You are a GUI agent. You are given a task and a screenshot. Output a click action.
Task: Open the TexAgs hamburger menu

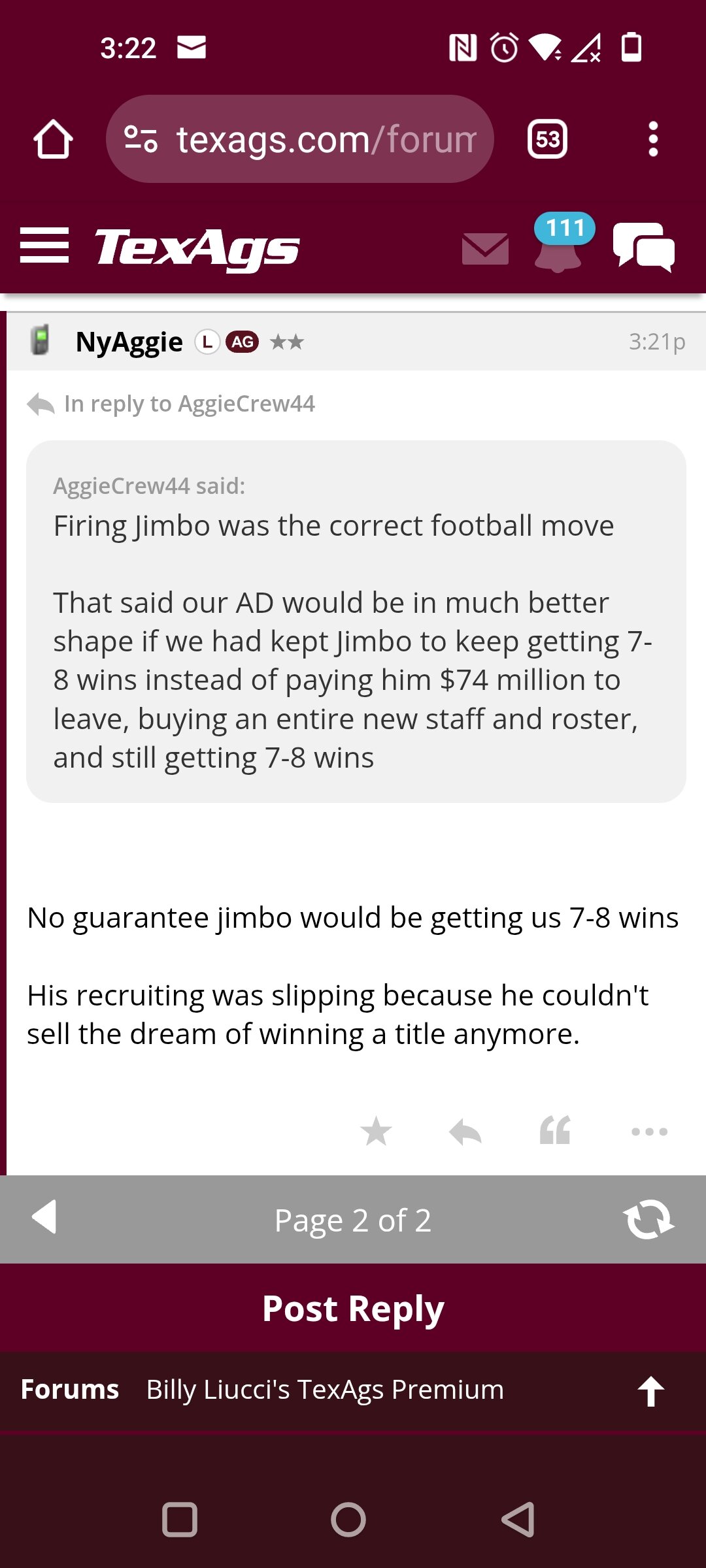44,246
